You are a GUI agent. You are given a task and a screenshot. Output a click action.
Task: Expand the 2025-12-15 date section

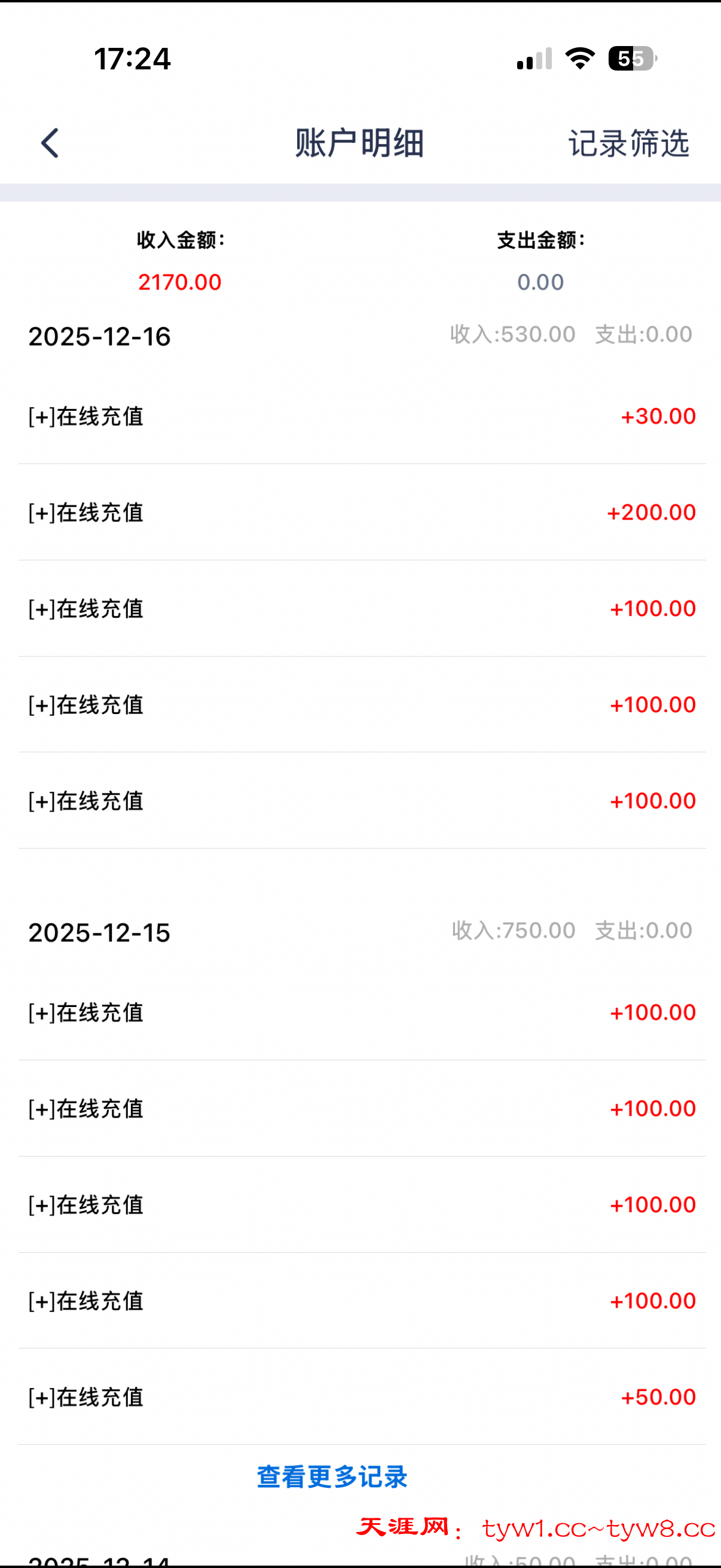[x=99, y=932]
